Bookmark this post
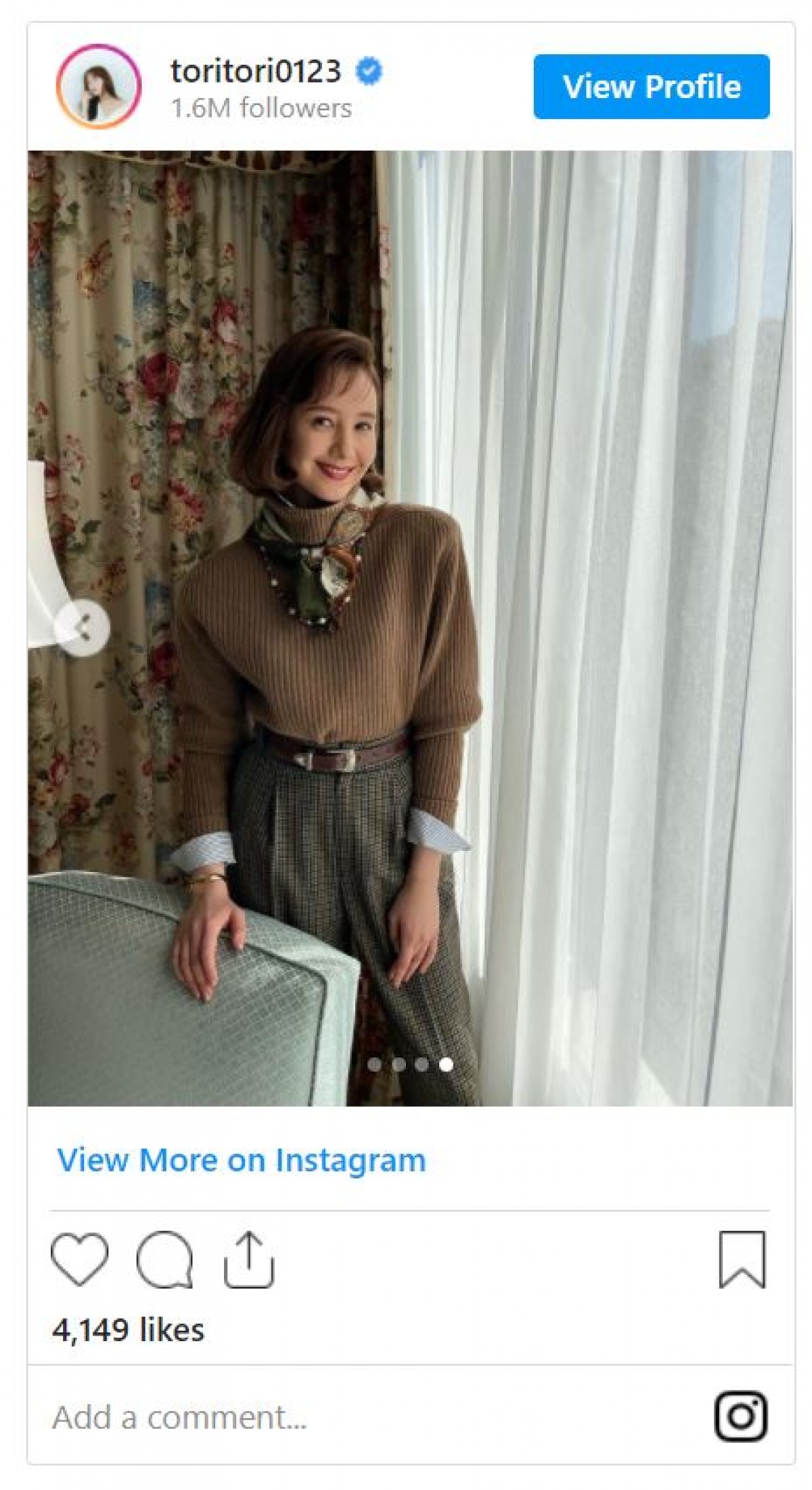Screen dimensions: 812x1490 click(742, 1259)
